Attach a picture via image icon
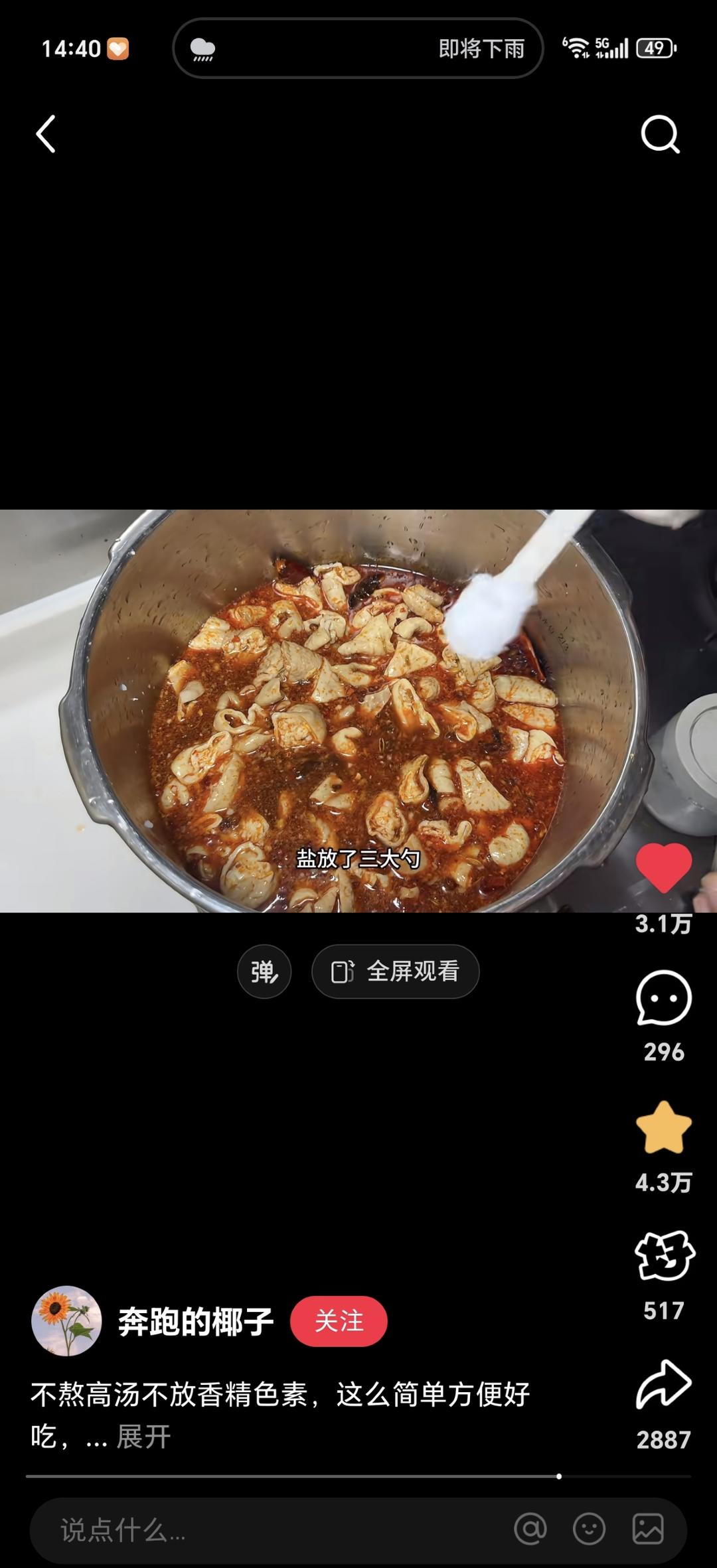 (x=647, y=1530)
